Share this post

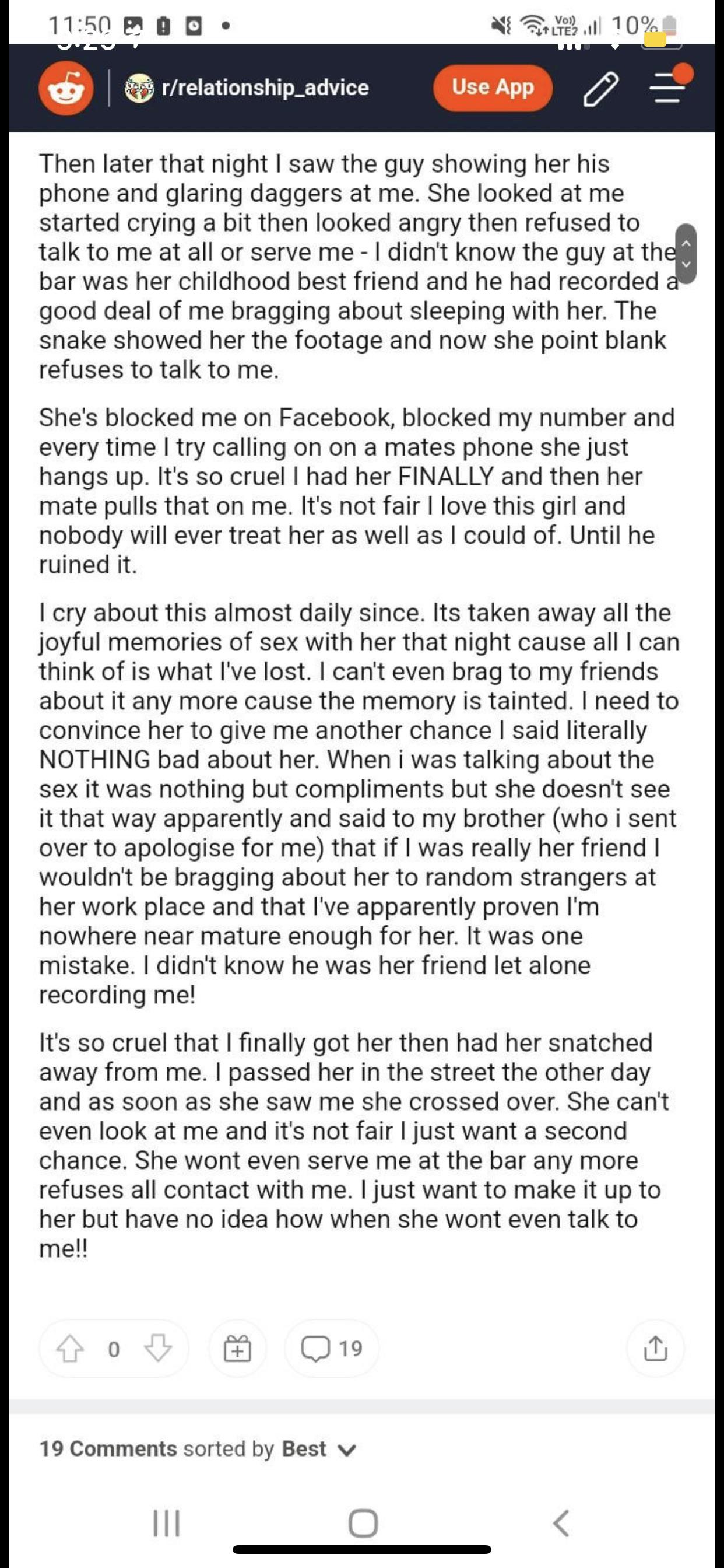tap(655, 1349)
